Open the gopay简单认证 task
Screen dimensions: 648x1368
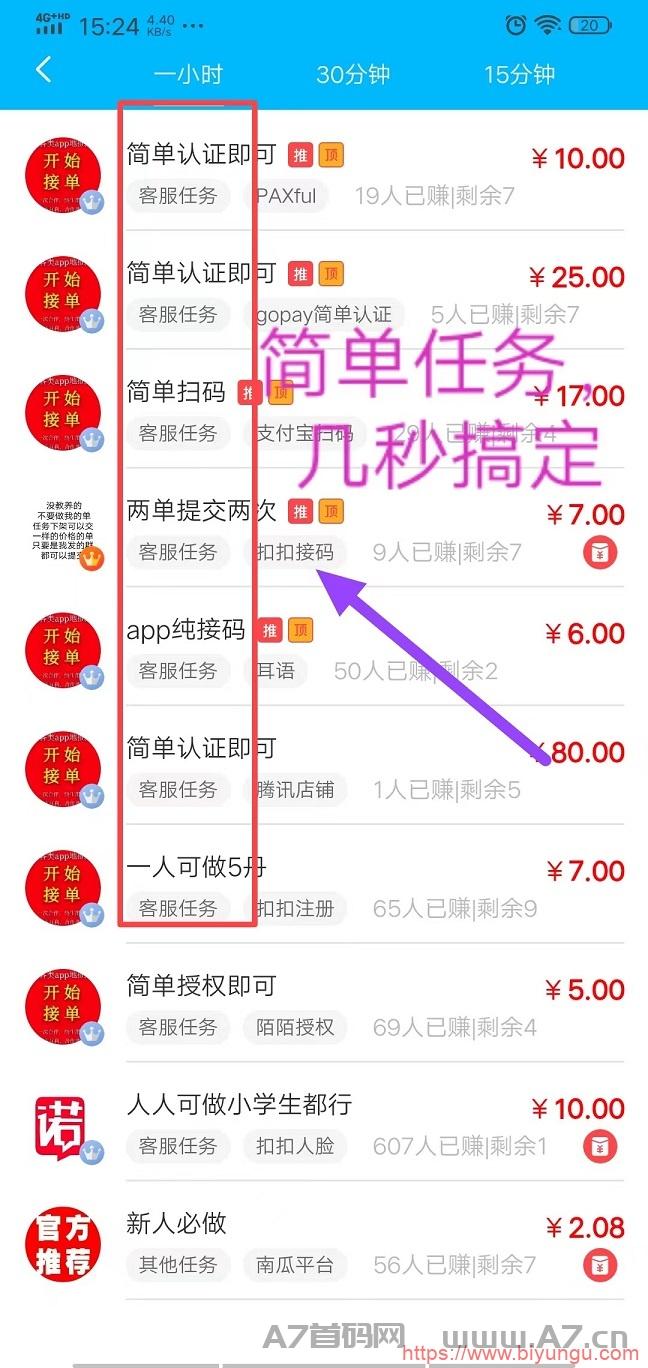(324, 294)
